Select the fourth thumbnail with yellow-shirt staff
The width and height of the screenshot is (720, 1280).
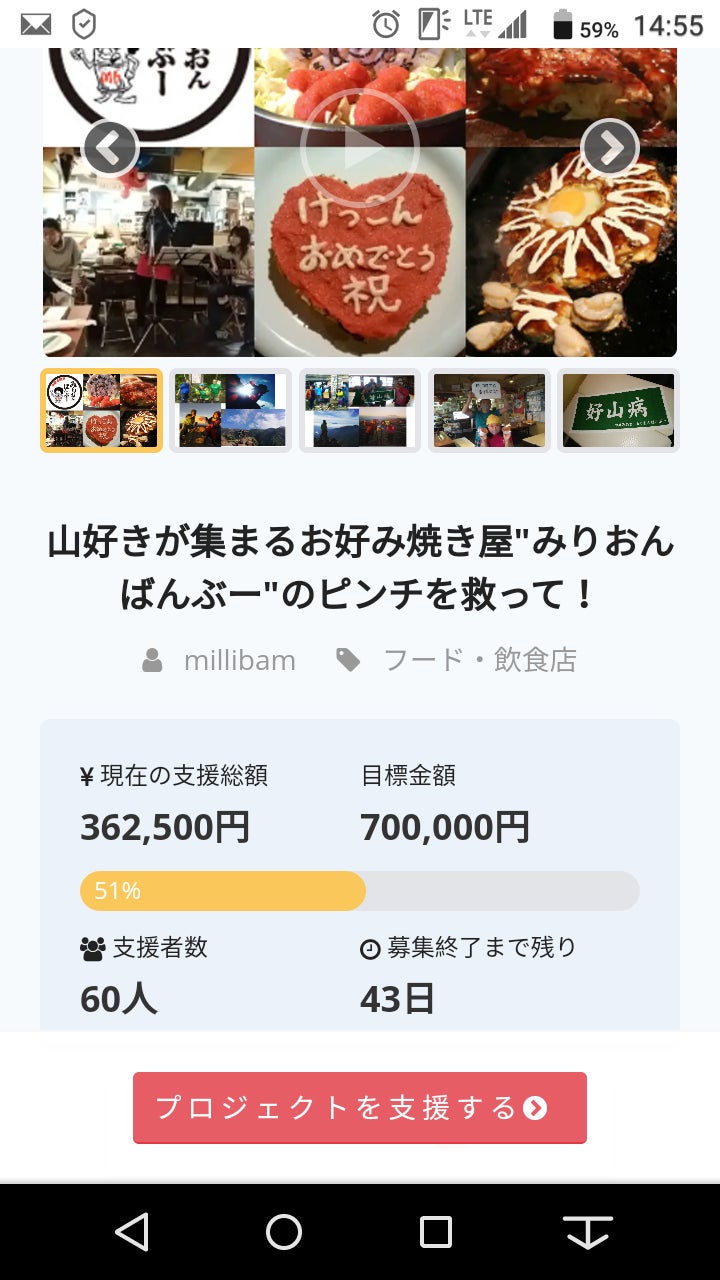pyautogui.click(x=489, y=410)
